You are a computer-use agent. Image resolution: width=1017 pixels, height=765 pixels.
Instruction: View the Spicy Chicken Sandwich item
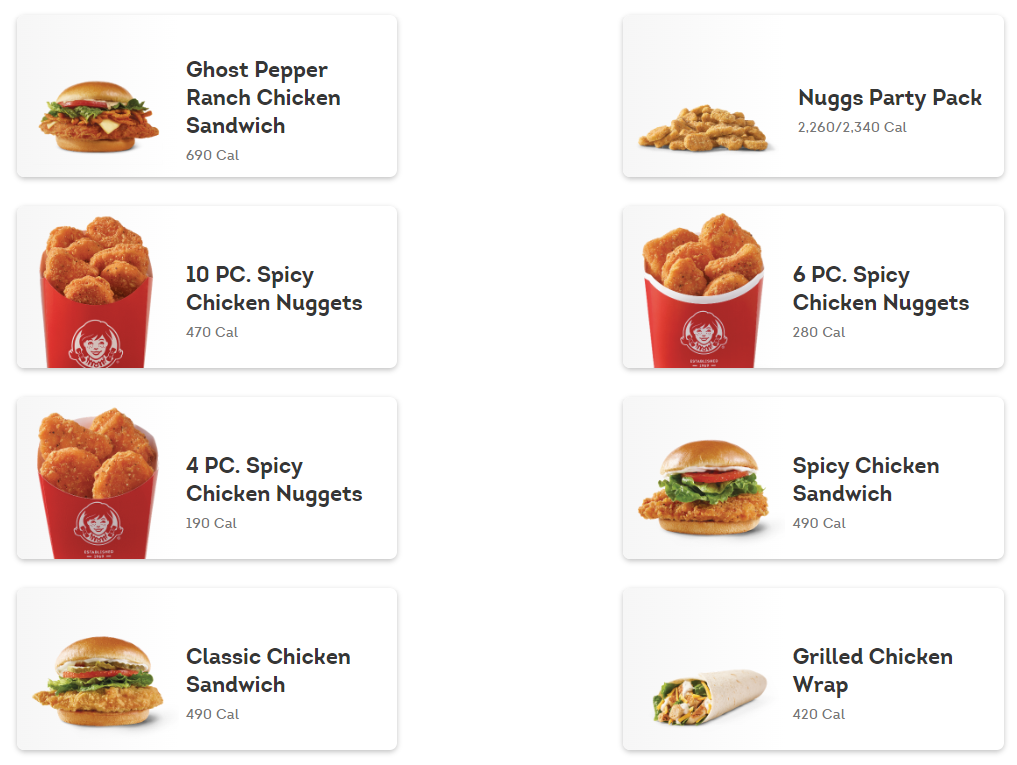coord(813,479)
